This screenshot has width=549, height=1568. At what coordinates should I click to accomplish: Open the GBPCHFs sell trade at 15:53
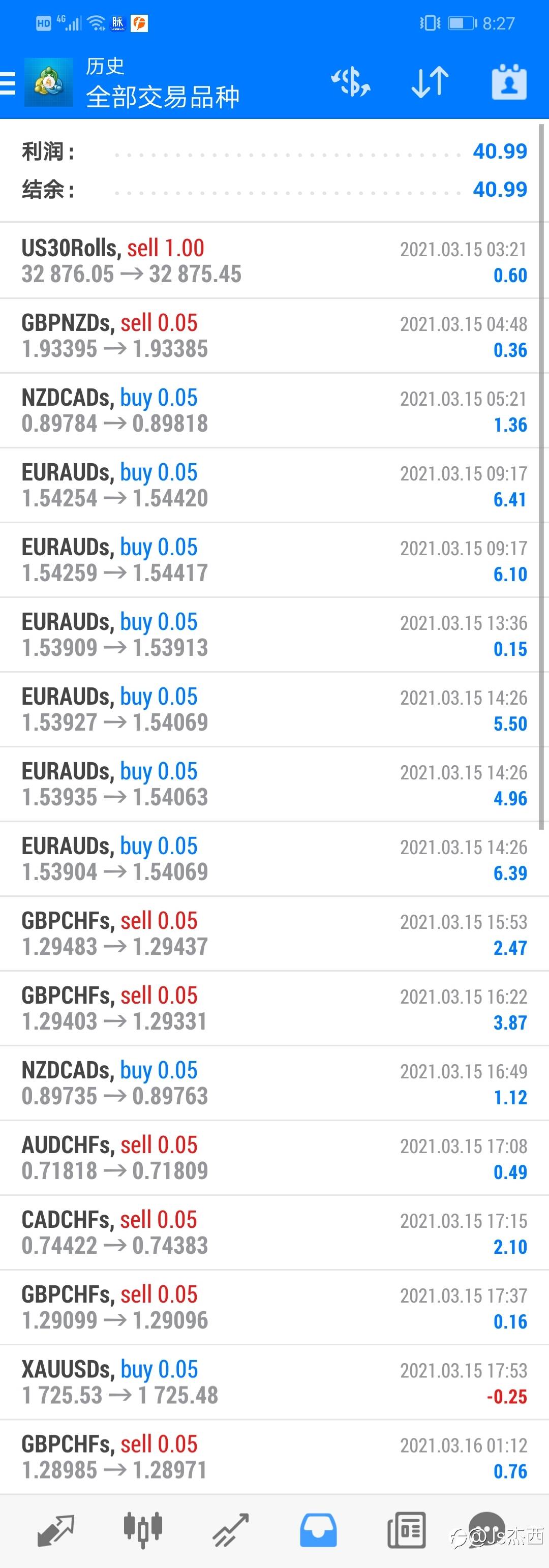(274, 933)
